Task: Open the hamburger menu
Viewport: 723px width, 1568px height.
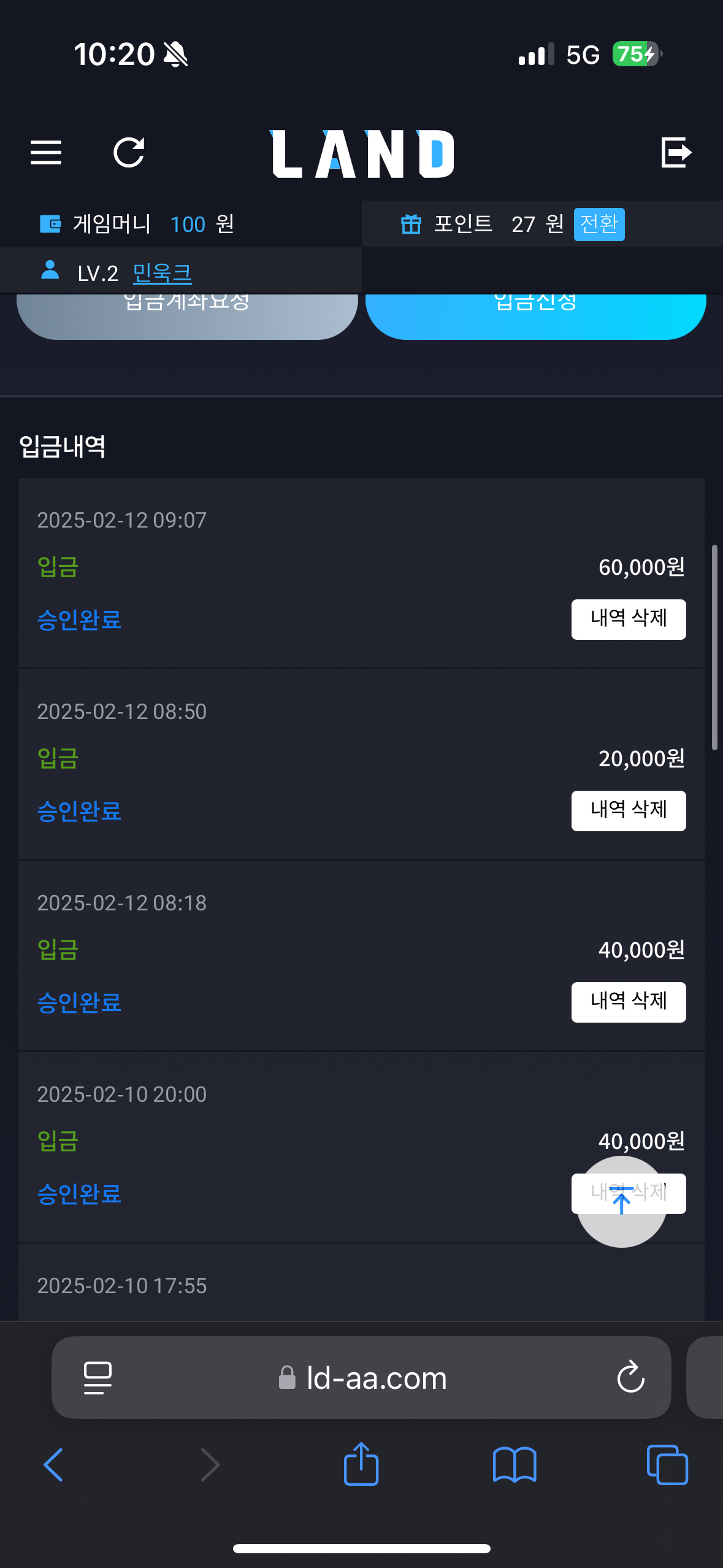Action: [46, 152]
